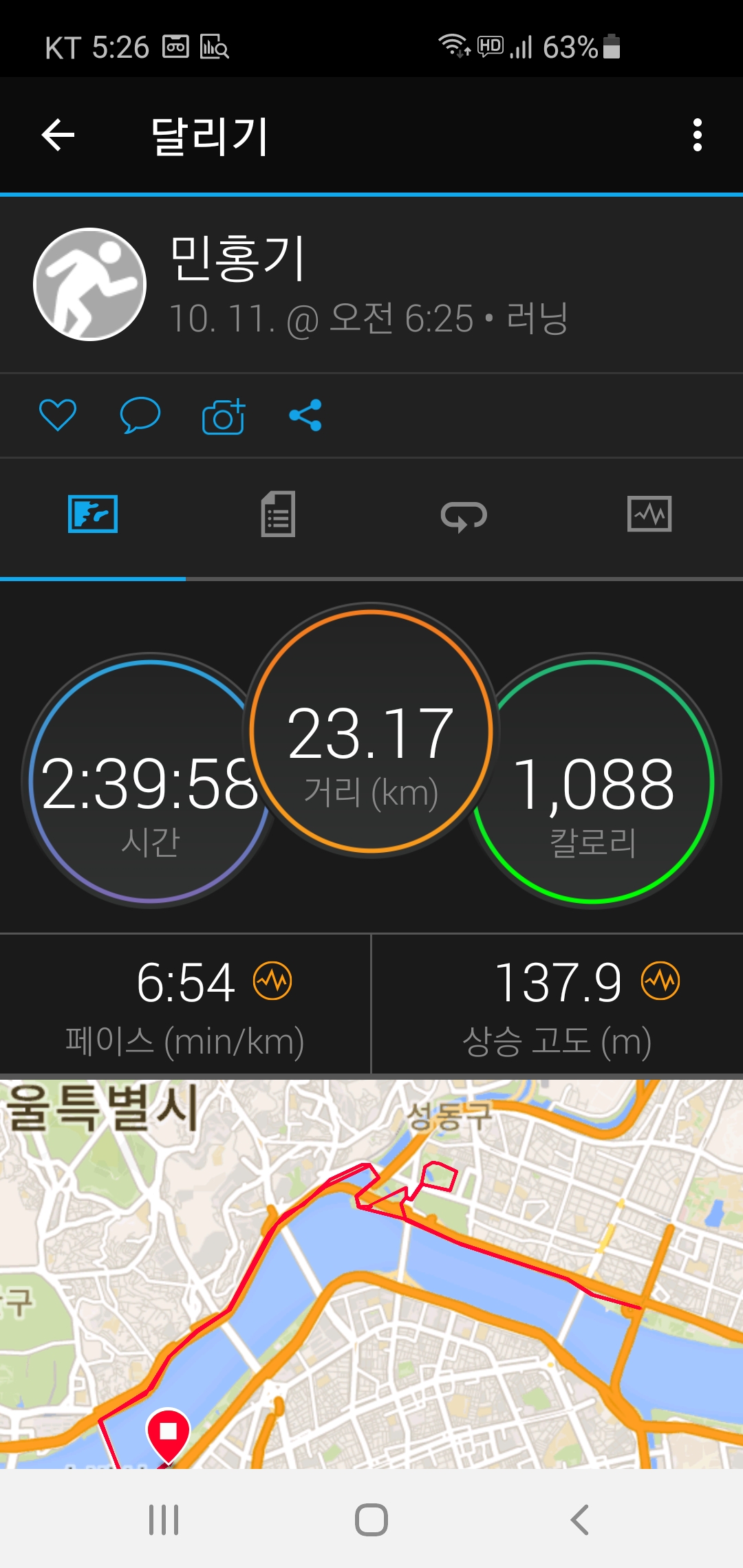Open recent apps from navigation bar
This screenshot has width=743, height=1568.
(164, 1519)
